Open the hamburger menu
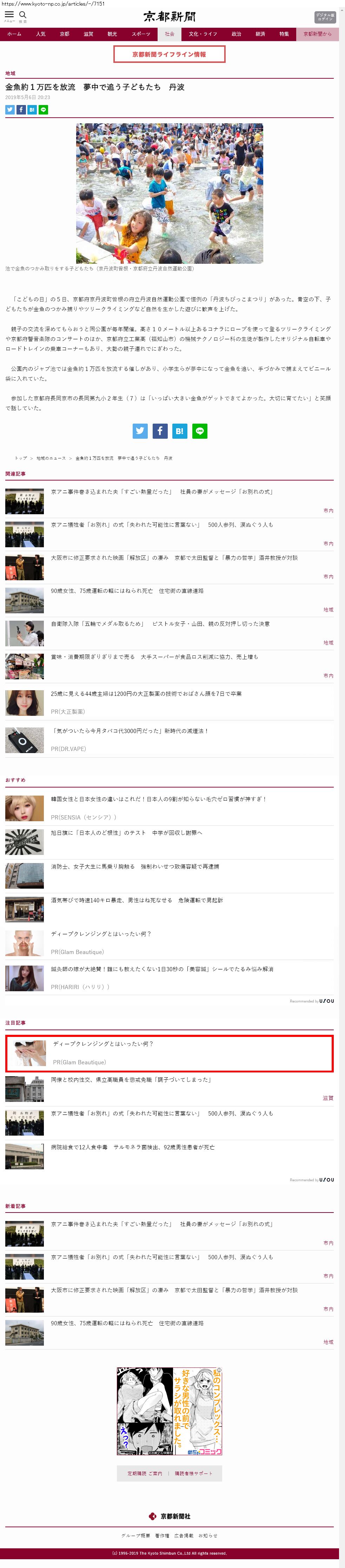Image resolution: width=345 pixels, height=1568 pixels. [x=9, y=15]
